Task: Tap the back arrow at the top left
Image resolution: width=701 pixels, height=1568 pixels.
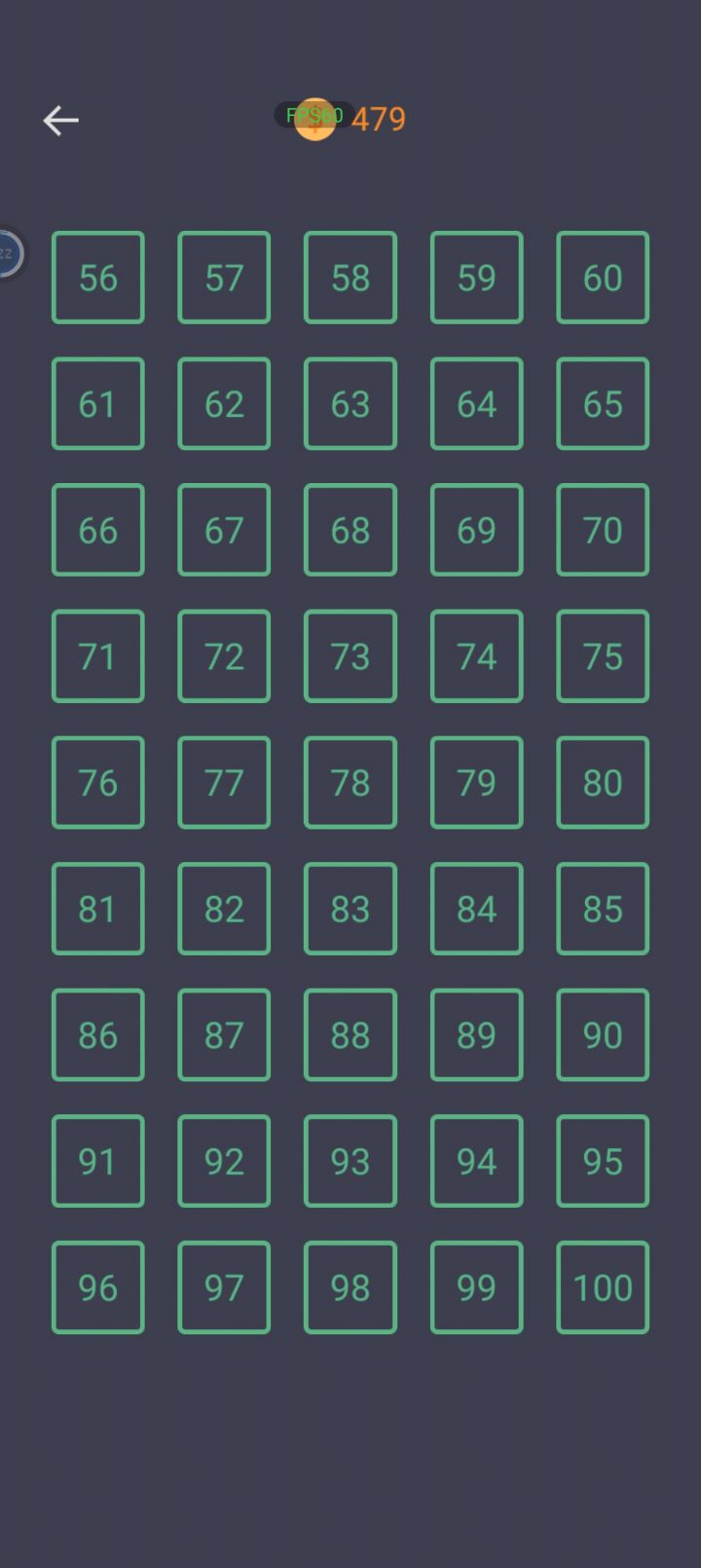Action: 60,119
